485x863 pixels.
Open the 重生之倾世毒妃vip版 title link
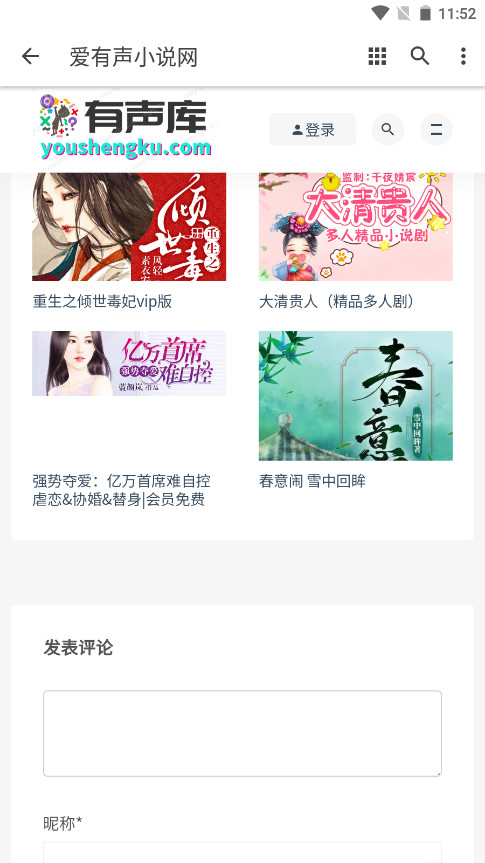102,302
